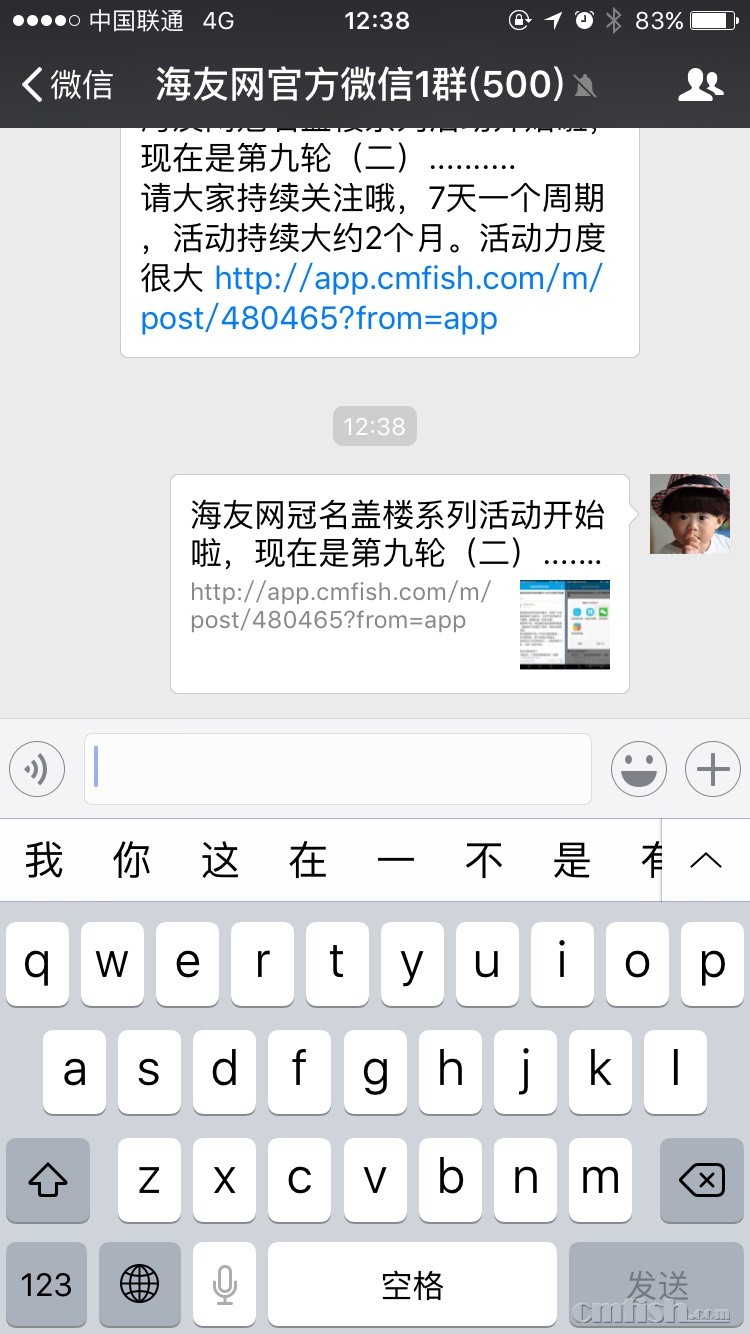The image size is (750, 1334).
Task: Expand the candidate word list
Action: point(706,861)
